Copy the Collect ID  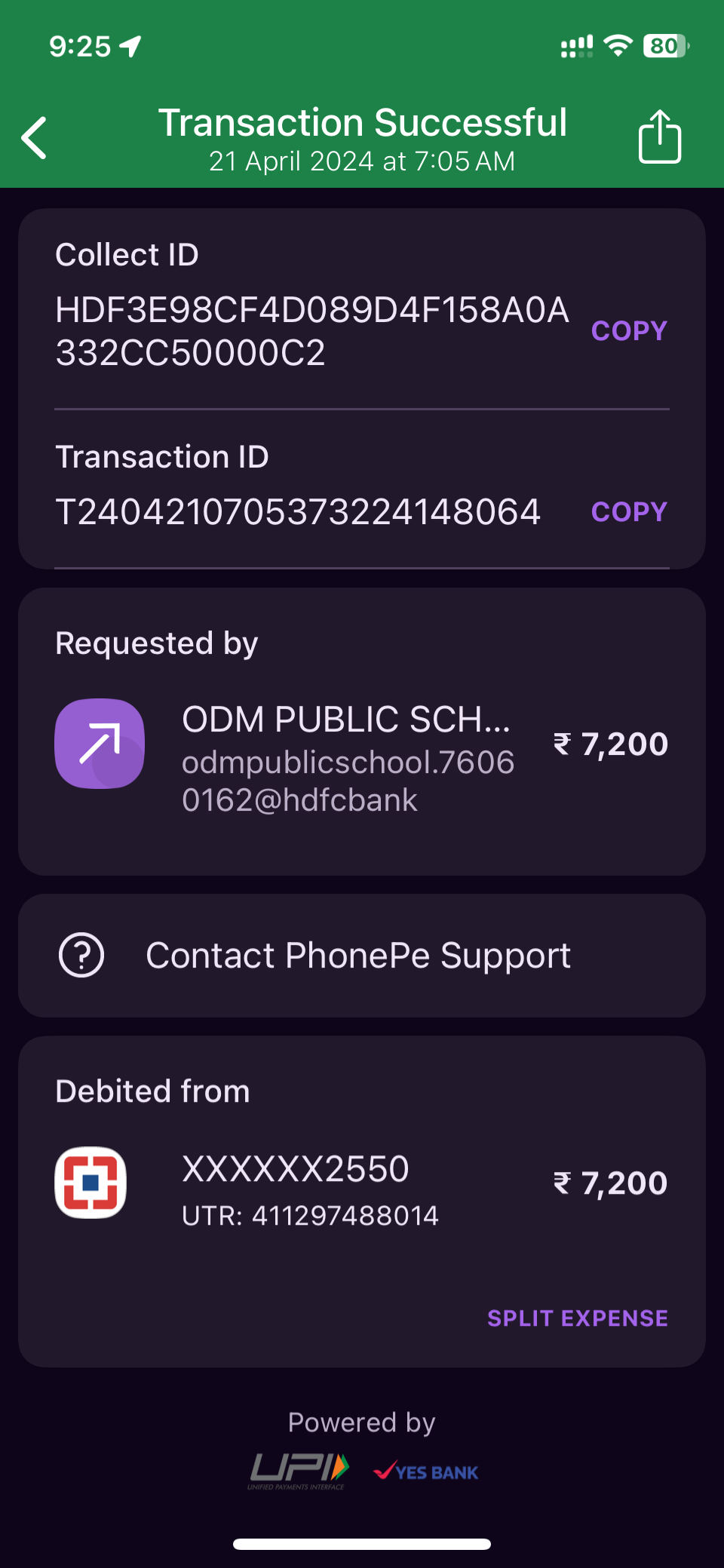click(629, 331)
